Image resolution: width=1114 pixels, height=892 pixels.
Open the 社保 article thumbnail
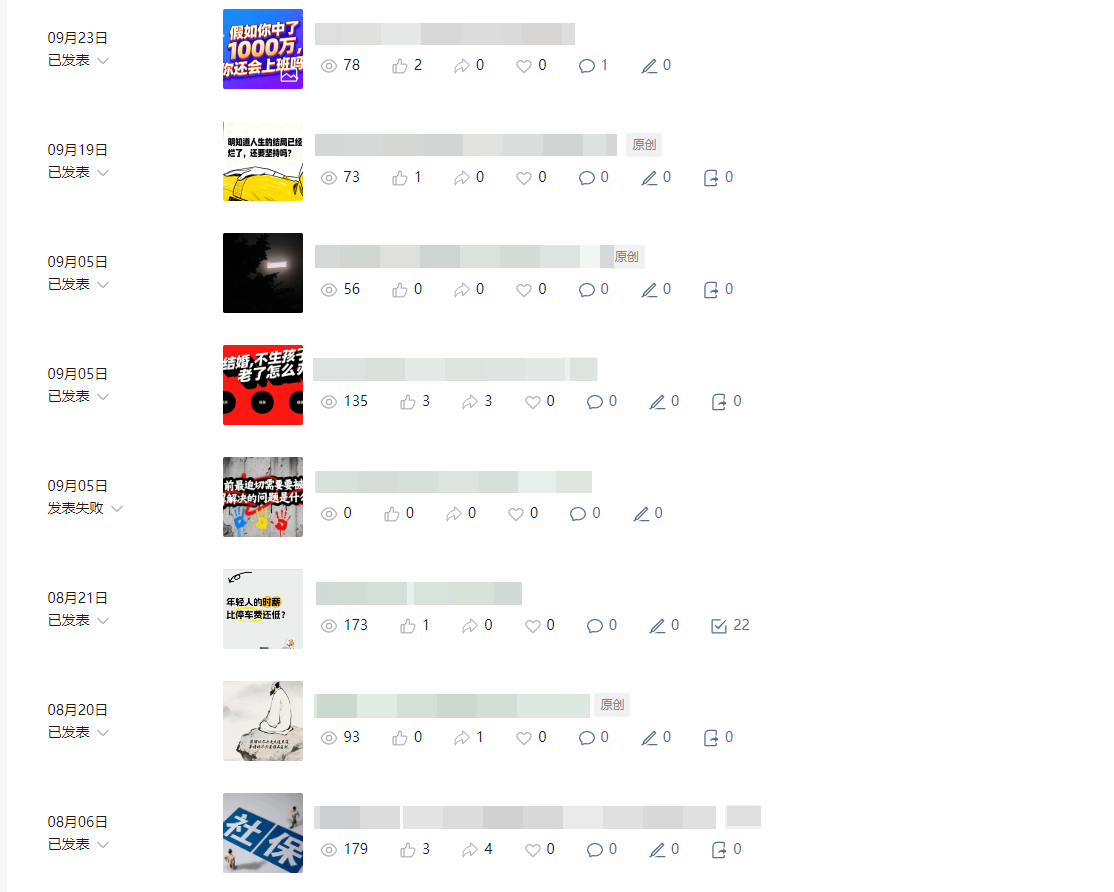[x=262, y=833]
